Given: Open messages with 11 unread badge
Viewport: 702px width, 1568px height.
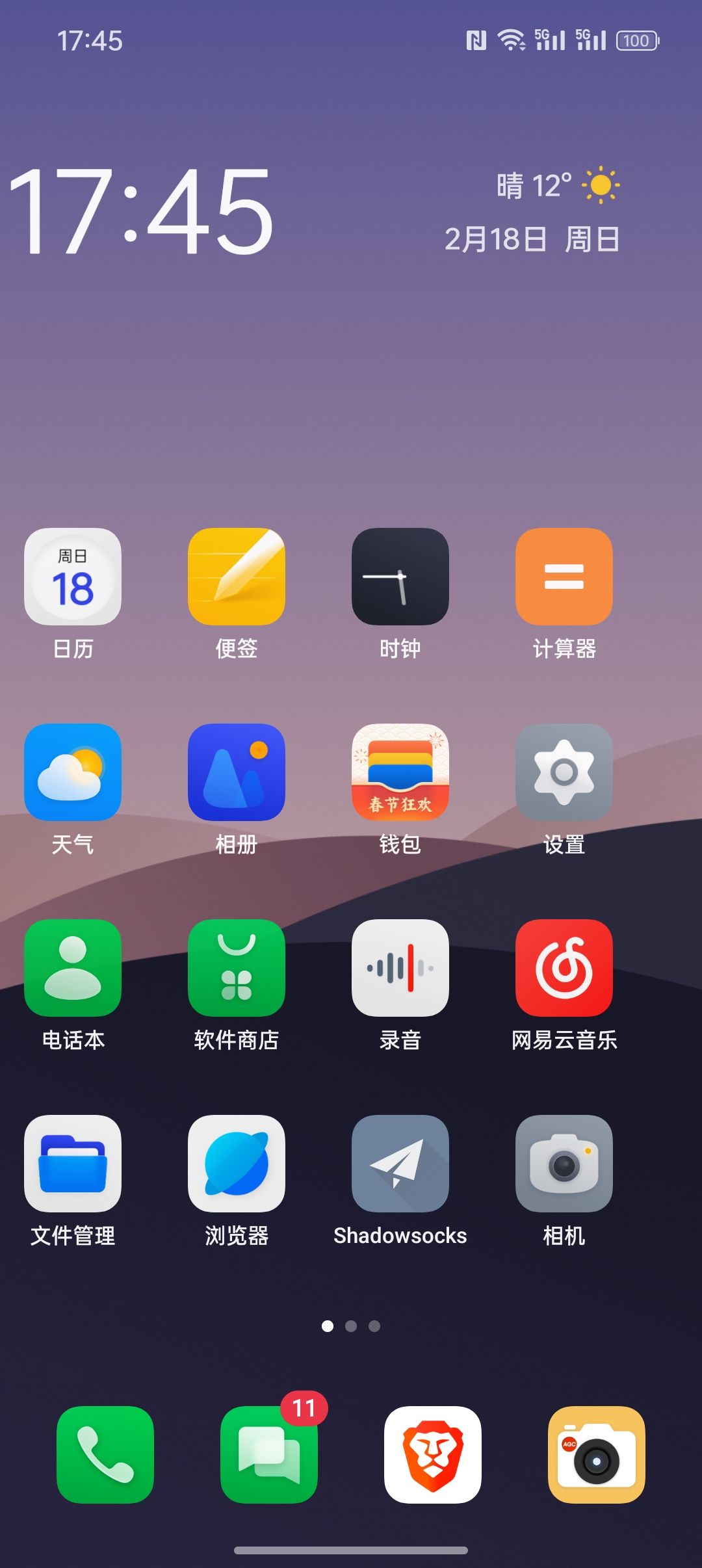Looking at the screenshot, I should point(269,1455).
